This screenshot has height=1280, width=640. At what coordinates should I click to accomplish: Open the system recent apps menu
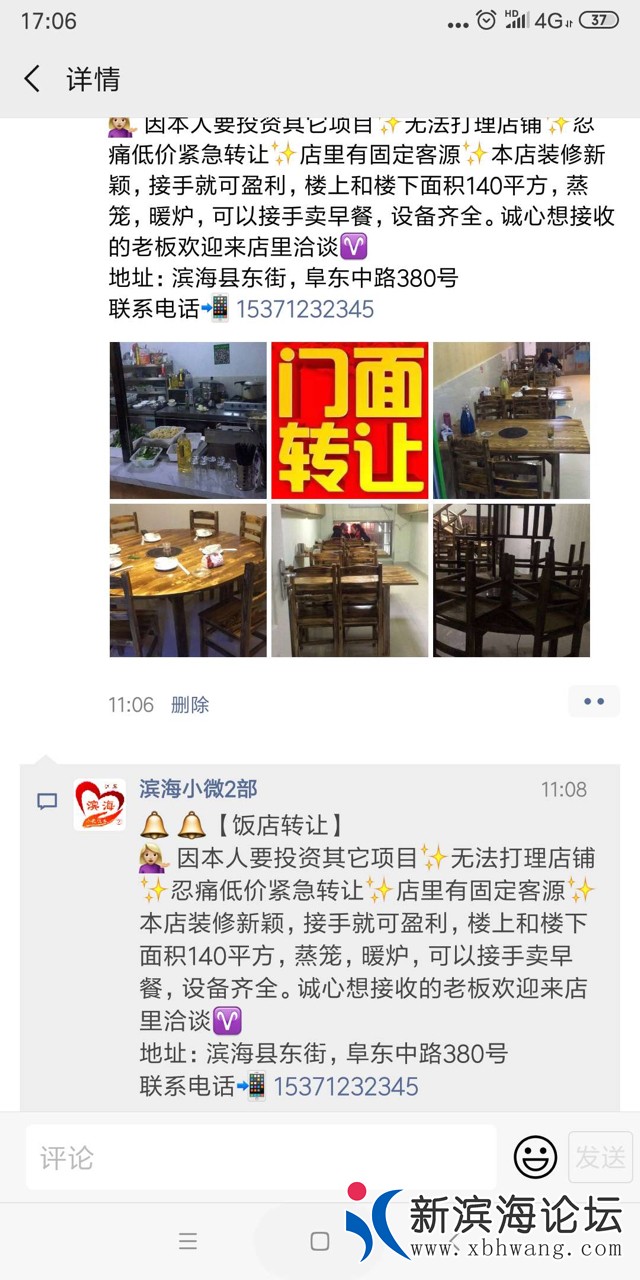[188, 1242]
